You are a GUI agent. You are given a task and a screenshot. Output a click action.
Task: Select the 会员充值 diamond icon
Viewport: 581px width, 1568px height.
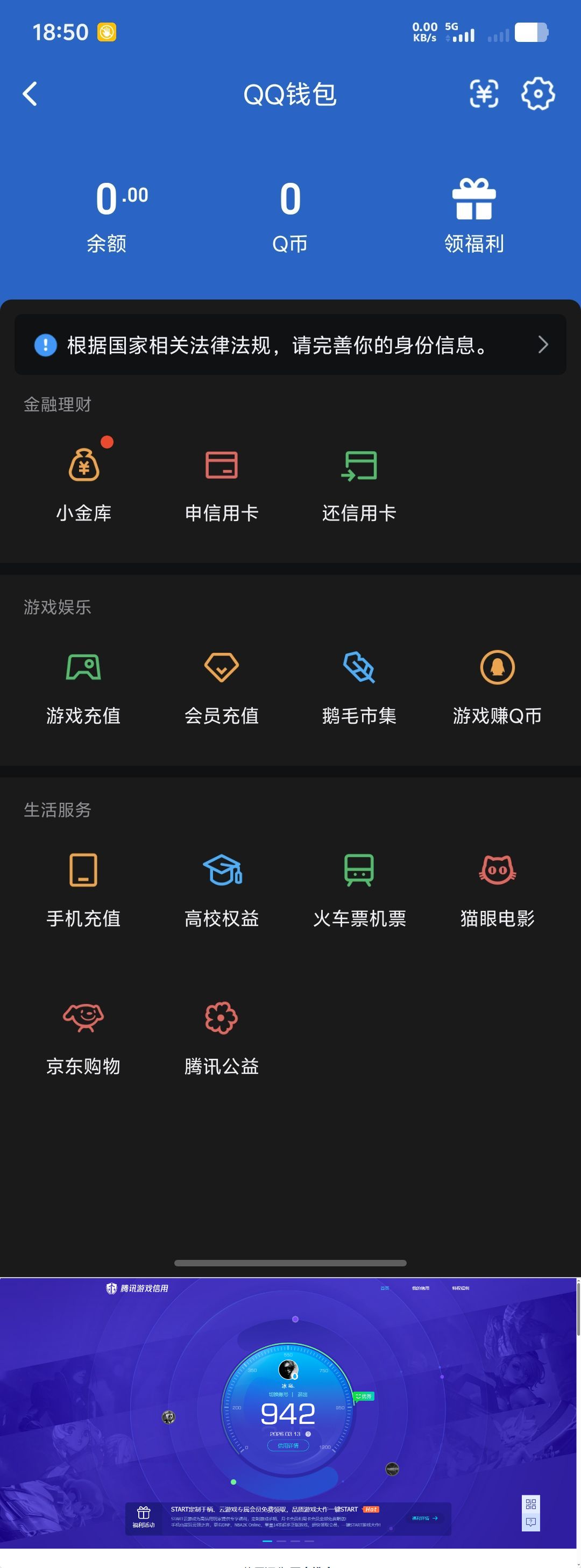[222, 667]
